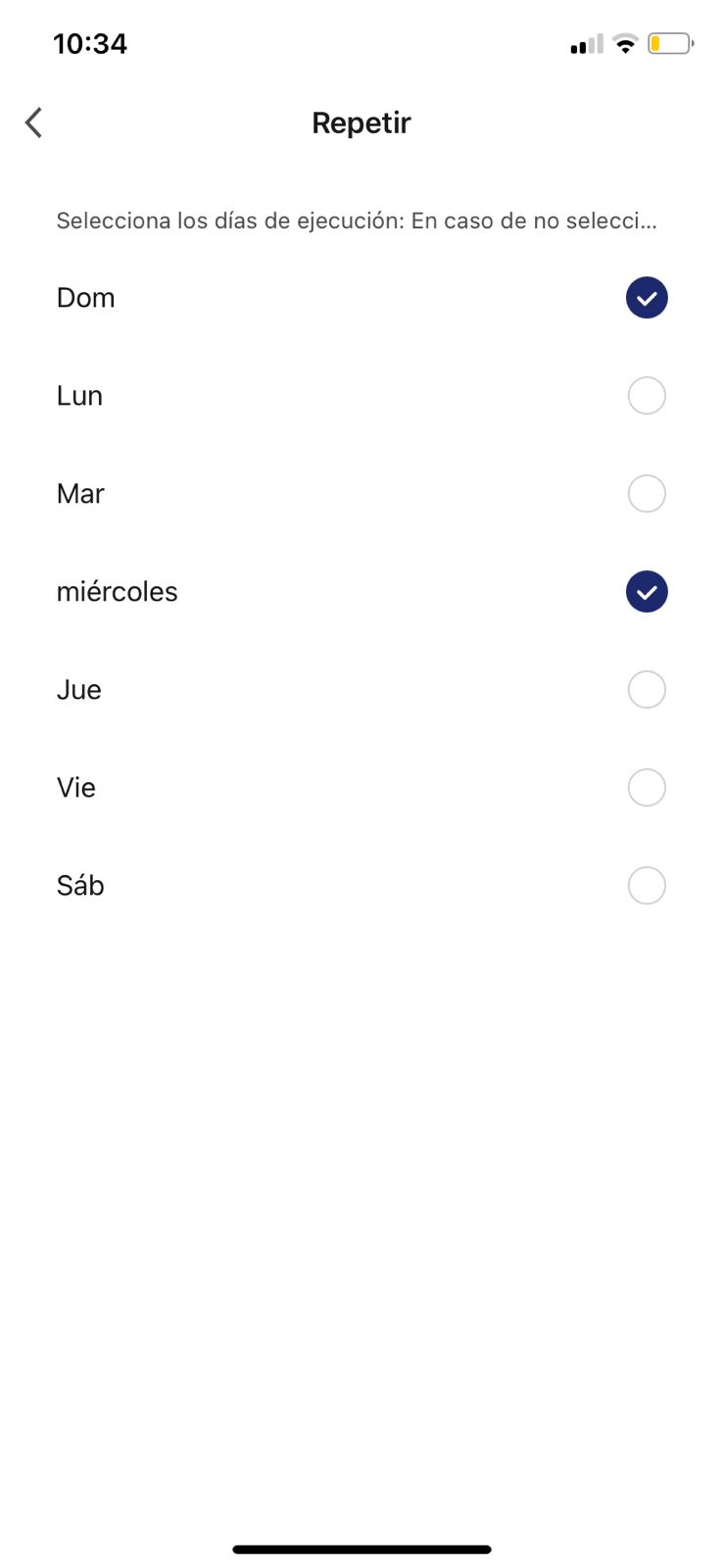Add Sáb to the repeat days

pyautogui.click(x=646, y=886)
